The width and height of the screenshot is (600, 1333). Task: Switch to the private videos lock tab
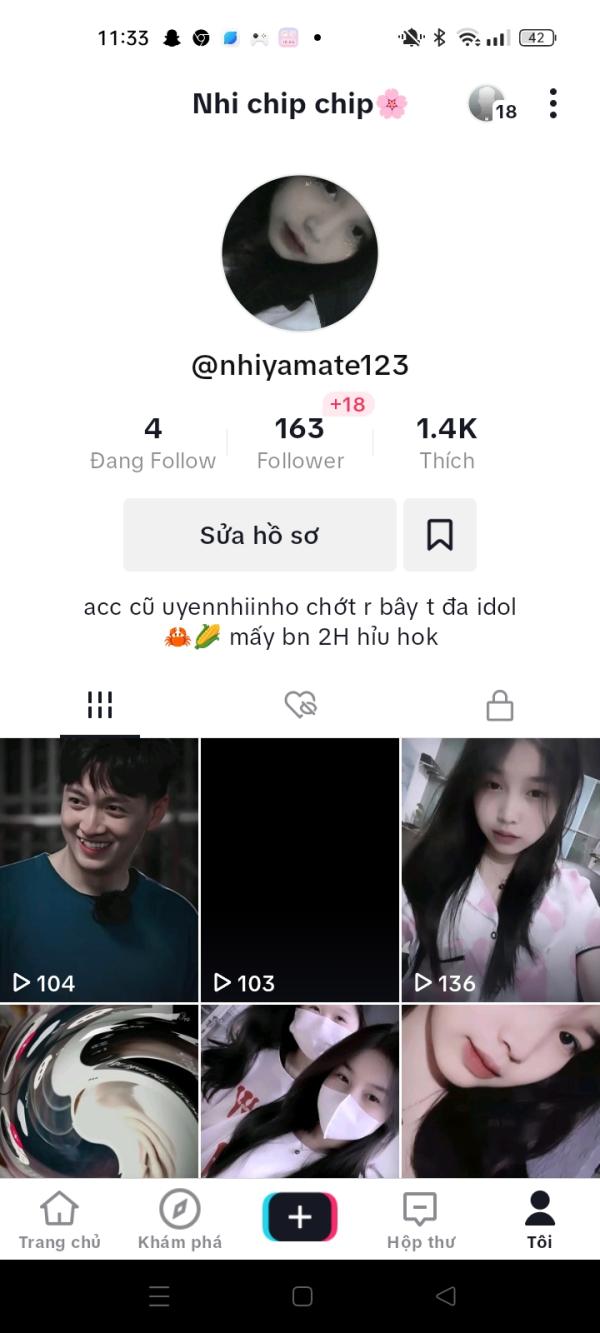coord(500,707)
